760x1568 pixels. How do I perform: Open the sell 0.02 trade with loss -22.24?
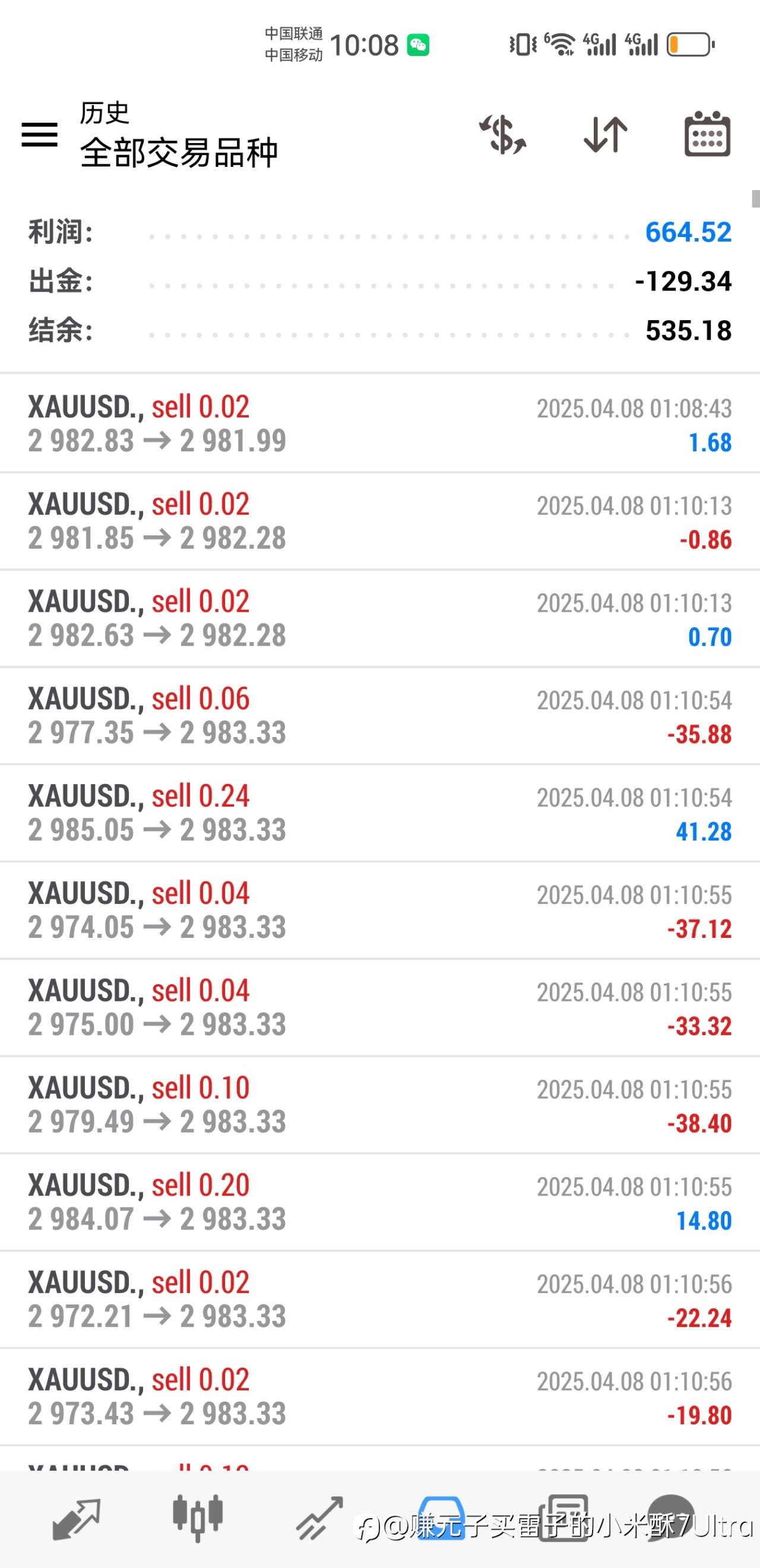click(x=379, y=1300)
